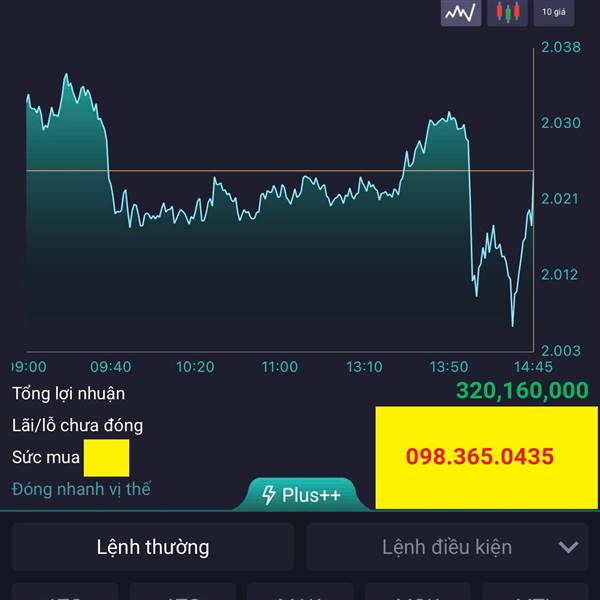The width and height of the screenshot is (600, 600).
Task: Switch to the candlestick chart view
Action: pos(507,12)
